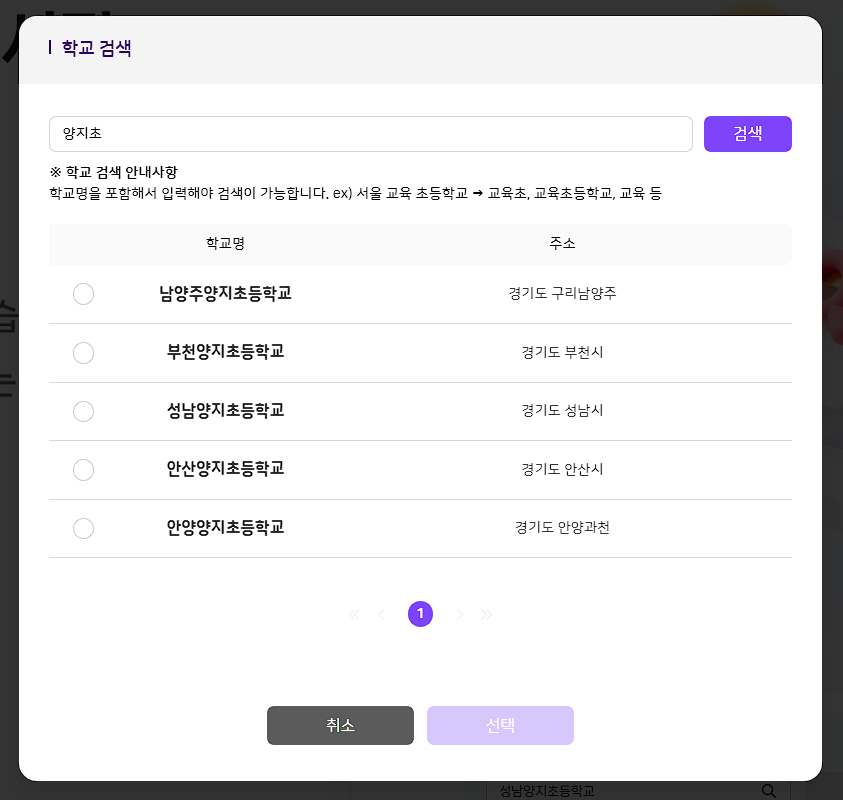The height and width of the screenshot is (800, 843).
Task: Pick the 안산양지초등학교 radio option
Action: [84, 470]
